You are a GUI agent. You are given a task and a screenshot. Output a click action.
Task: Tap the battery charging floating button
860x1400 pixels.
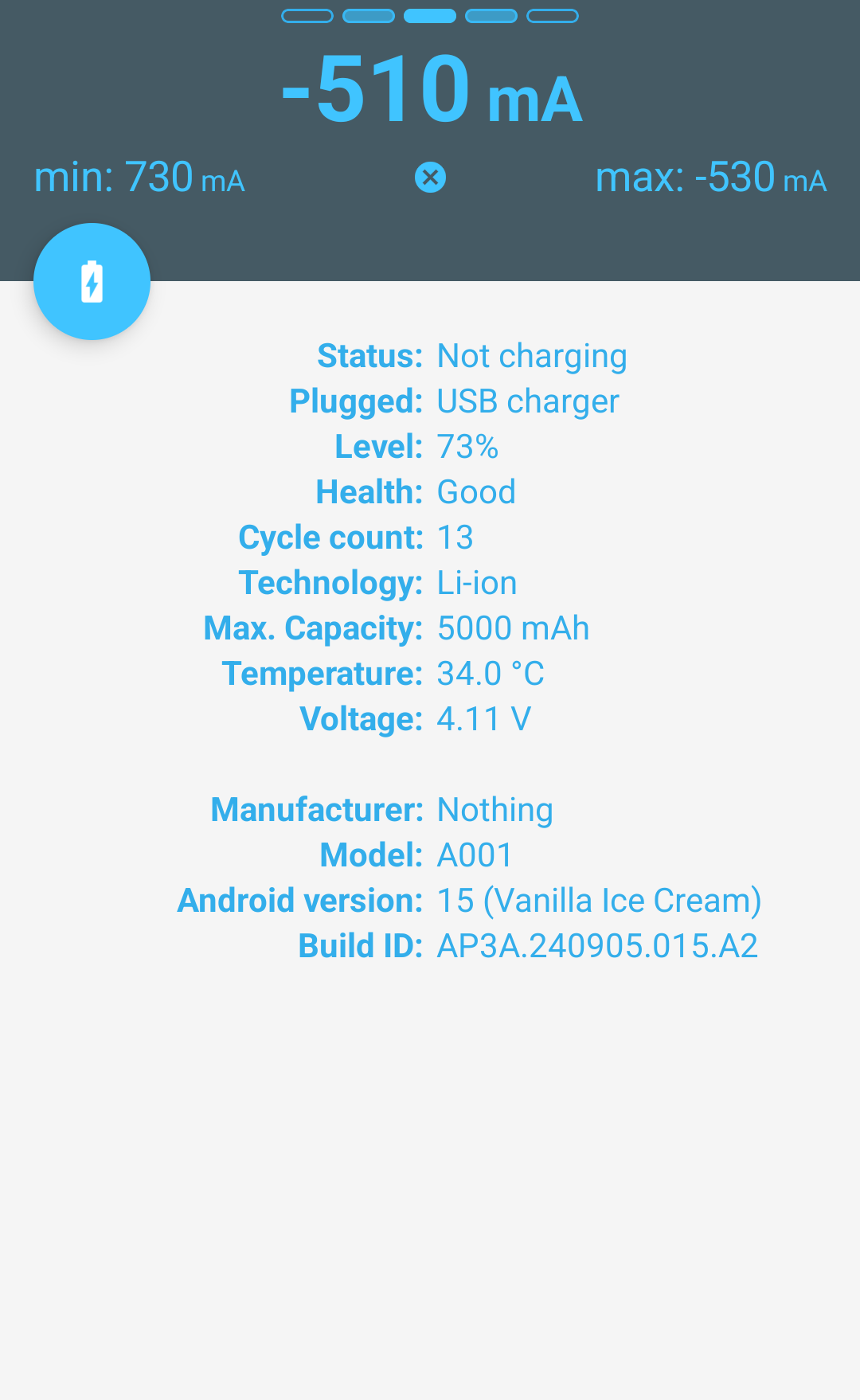(x=92, y=282)
